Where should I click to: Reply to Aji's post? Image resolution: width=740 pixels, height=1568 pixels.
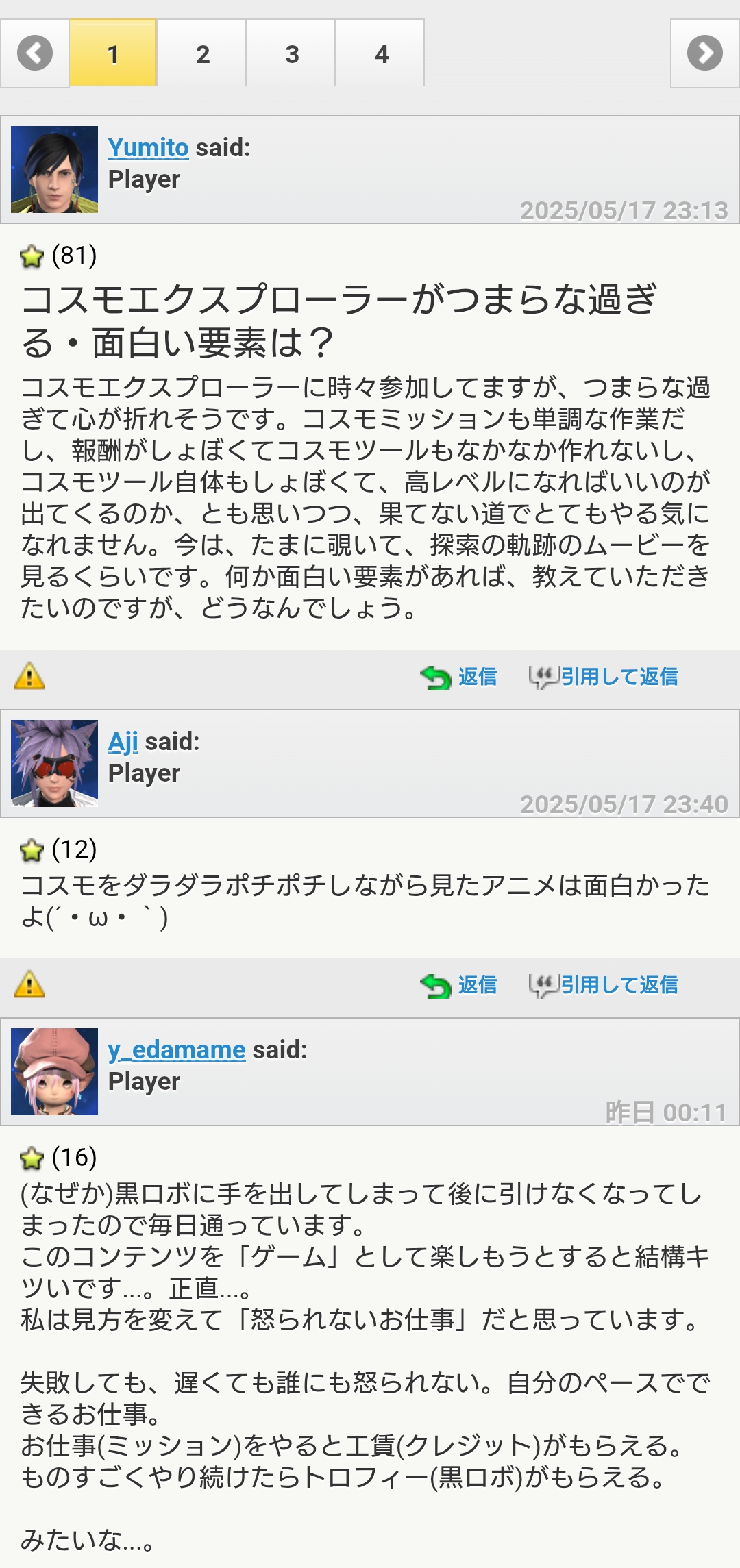[x=459, y=985]
